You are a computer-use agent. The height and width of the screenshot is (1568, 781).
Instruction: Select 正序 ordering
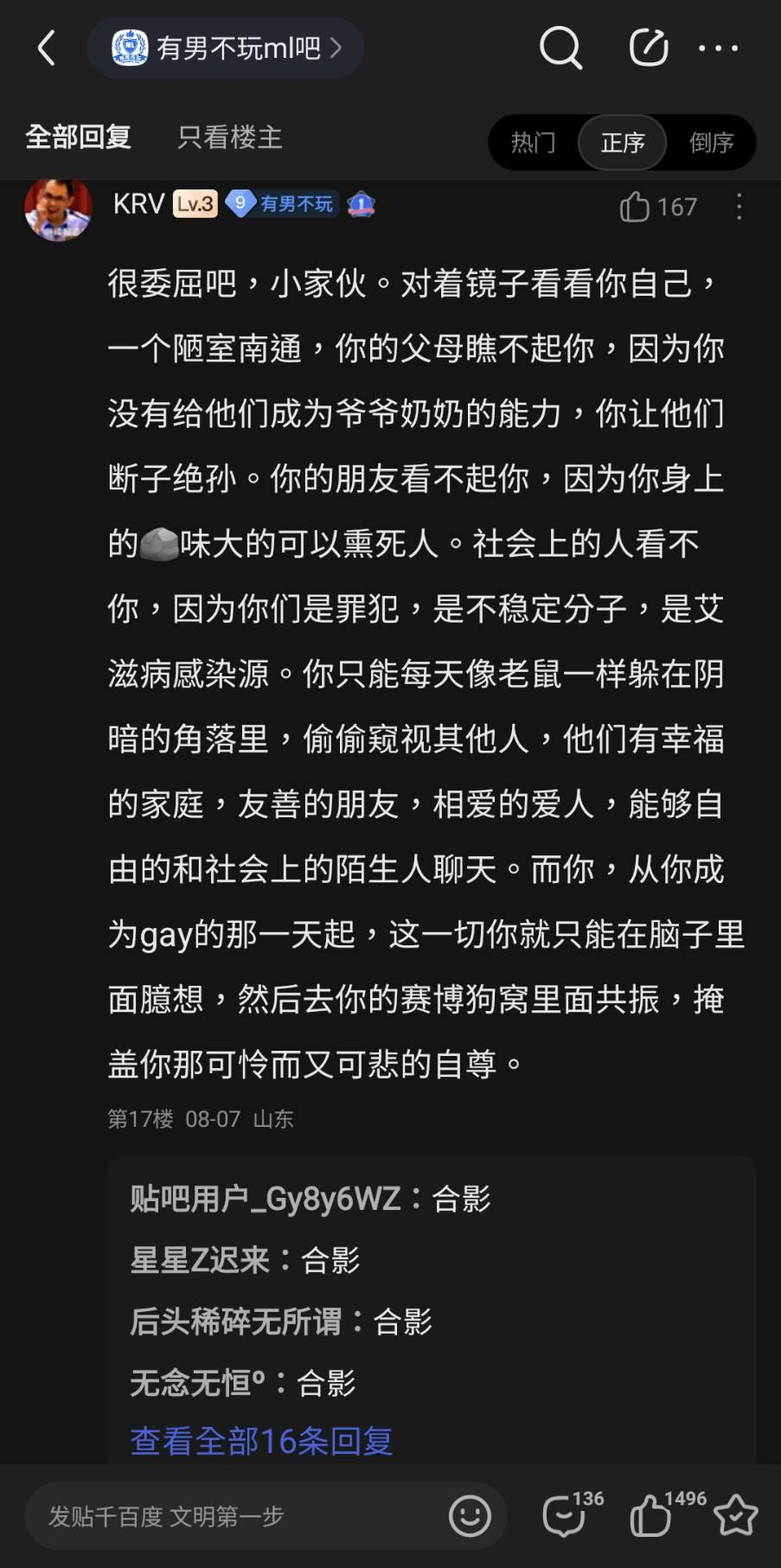(x=623, y=142)
